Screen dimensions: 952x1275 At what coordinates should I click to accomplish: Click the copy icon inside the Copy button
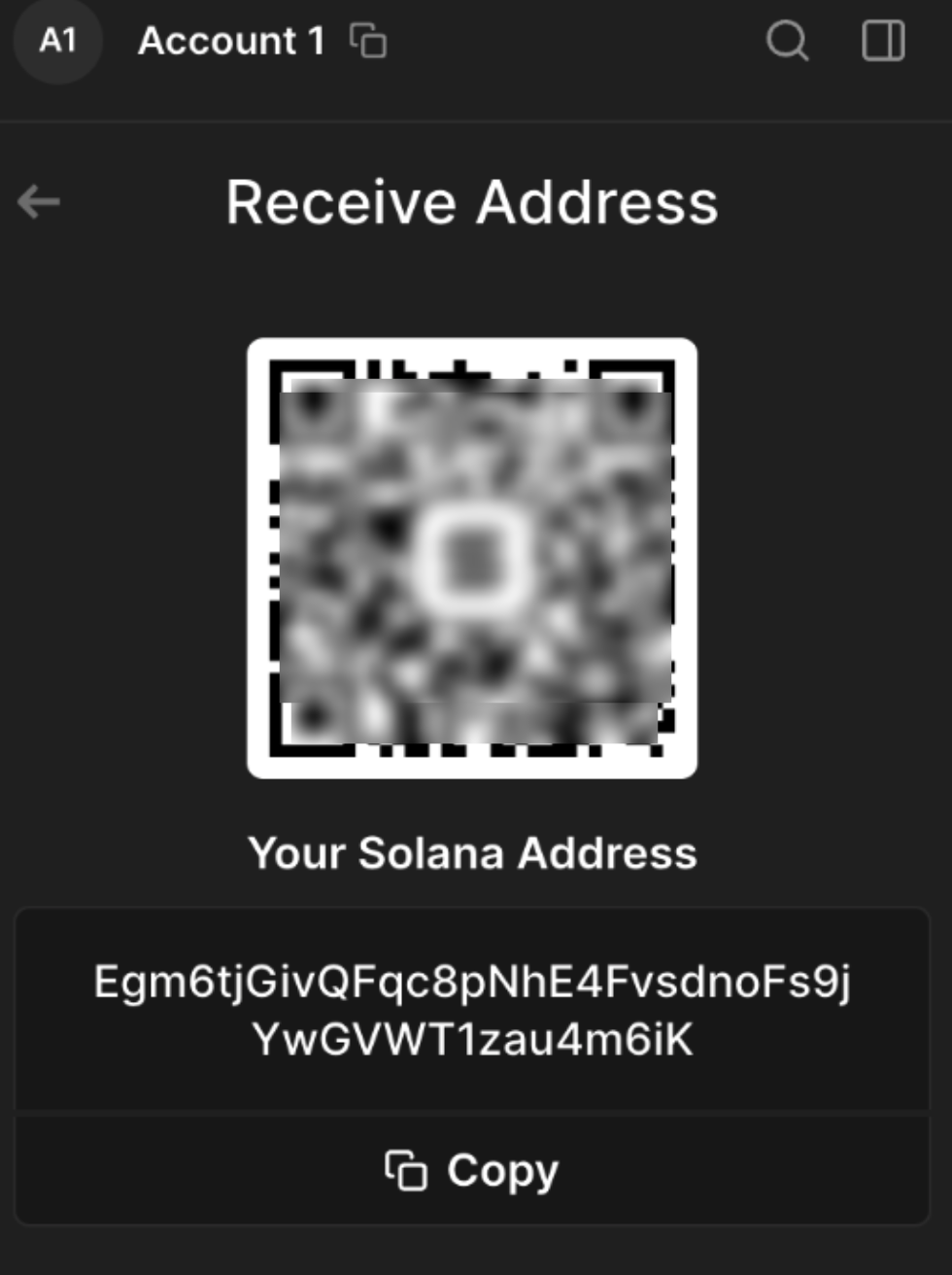tap(406, 1170)
